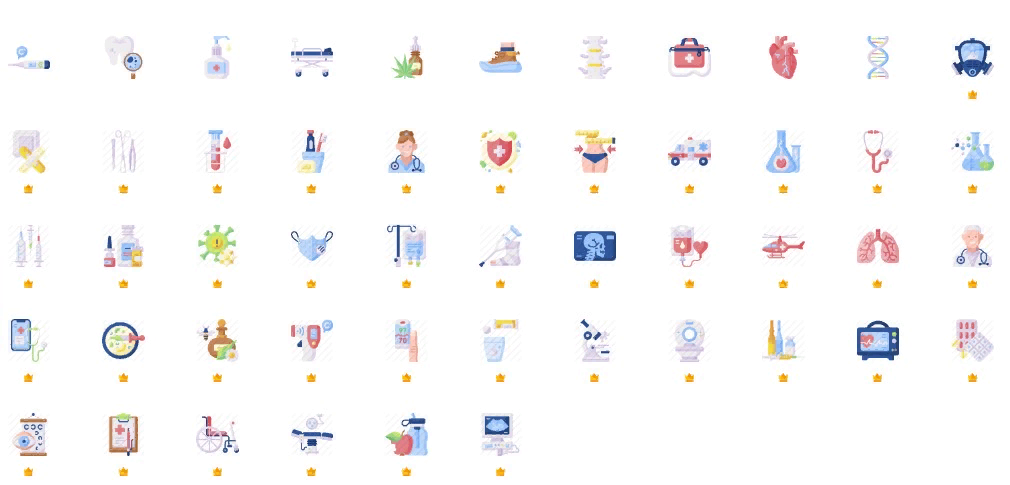Select the medical shield icon
This screenshot has width=1010, height=485.
(x=500, y=151)
